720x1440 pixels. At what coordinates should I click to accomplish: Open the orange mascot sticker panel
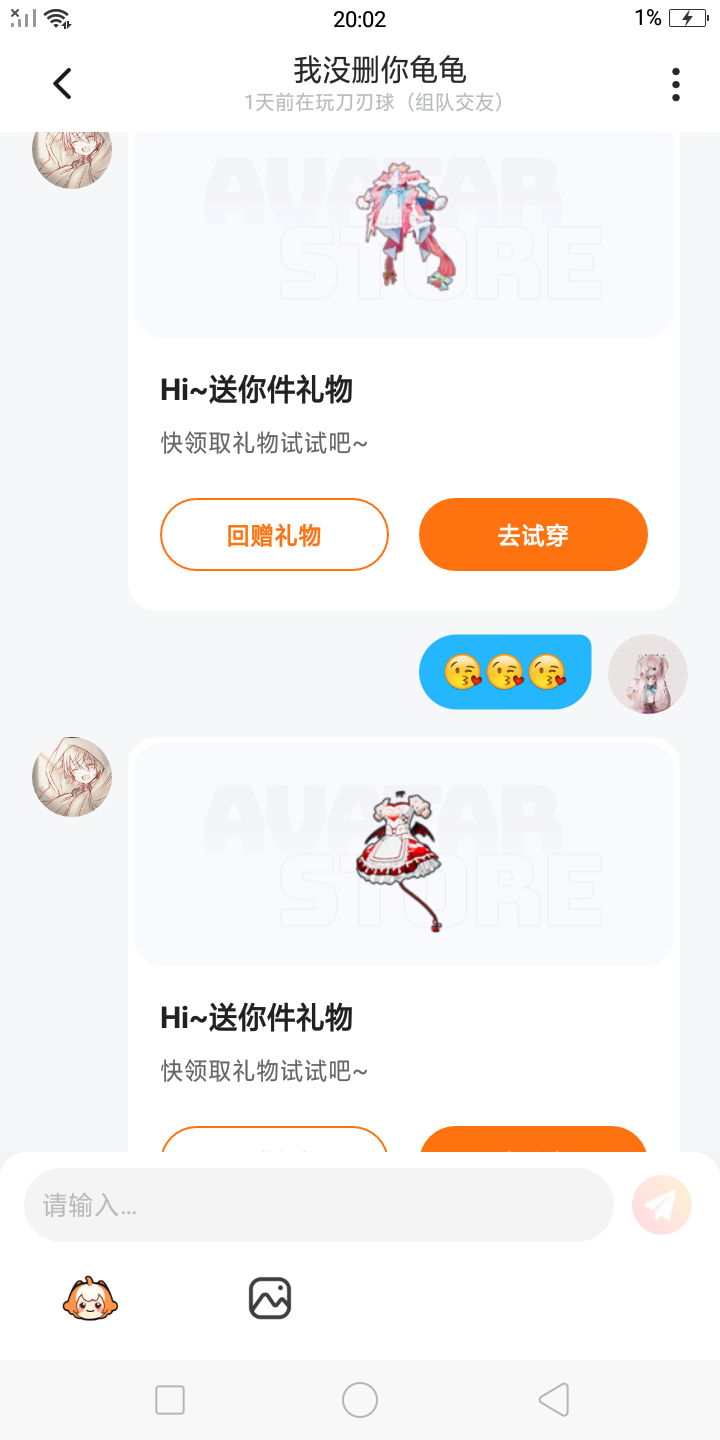pyautogui.click(x=90, y=1299)
